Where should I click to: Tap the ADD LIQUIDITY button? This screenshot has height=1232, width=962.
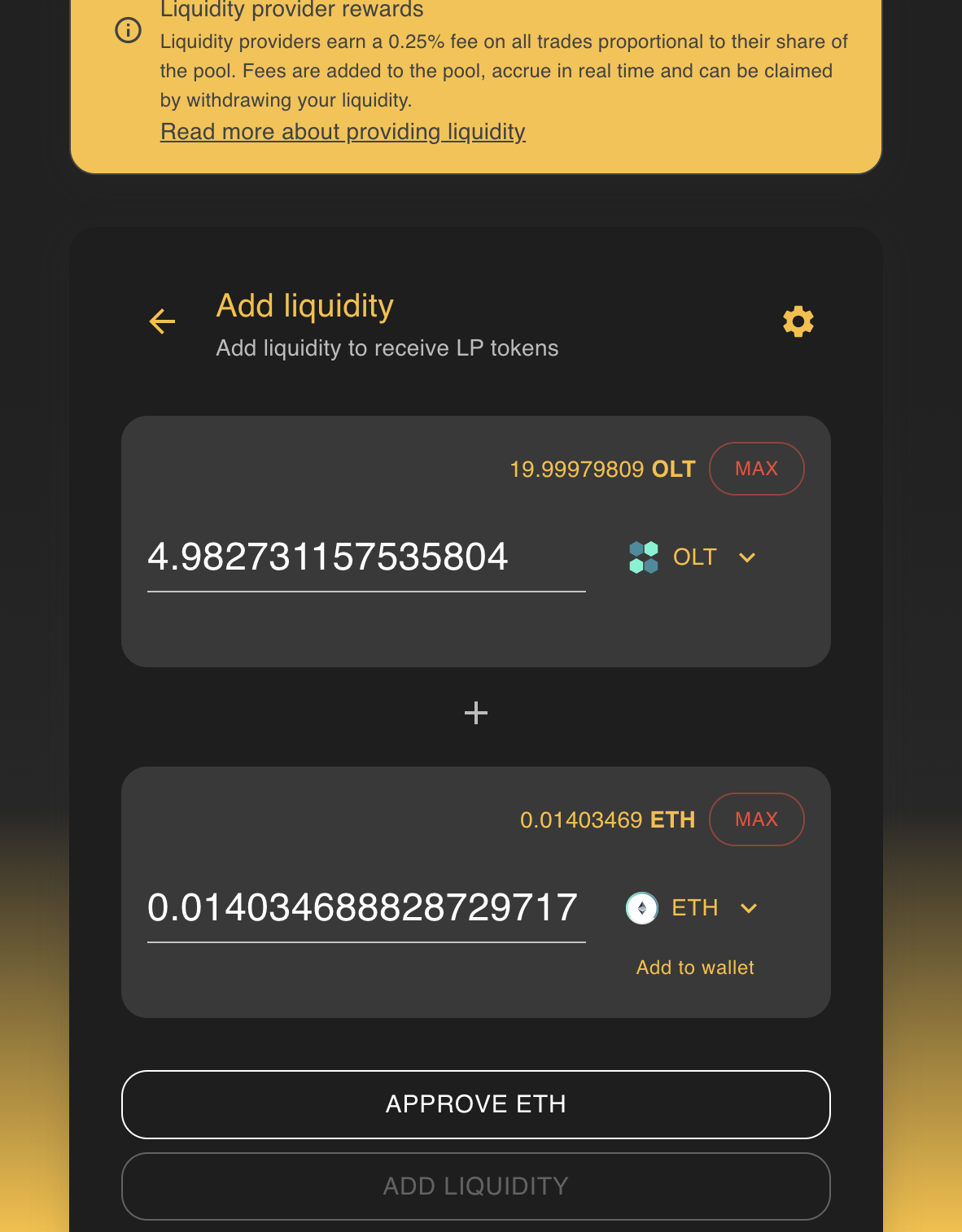pyautogui.click(x=475, y=1186)
